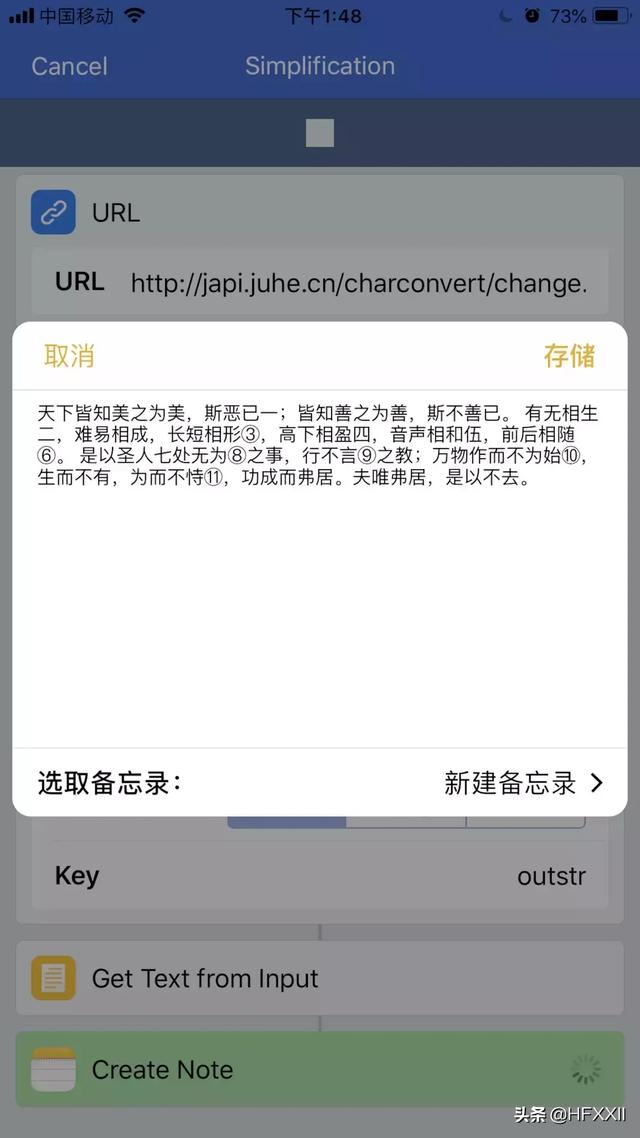Viewport: 640px width, 1138px height.
Task: Save the note with 存储
Action: (570, 356)
